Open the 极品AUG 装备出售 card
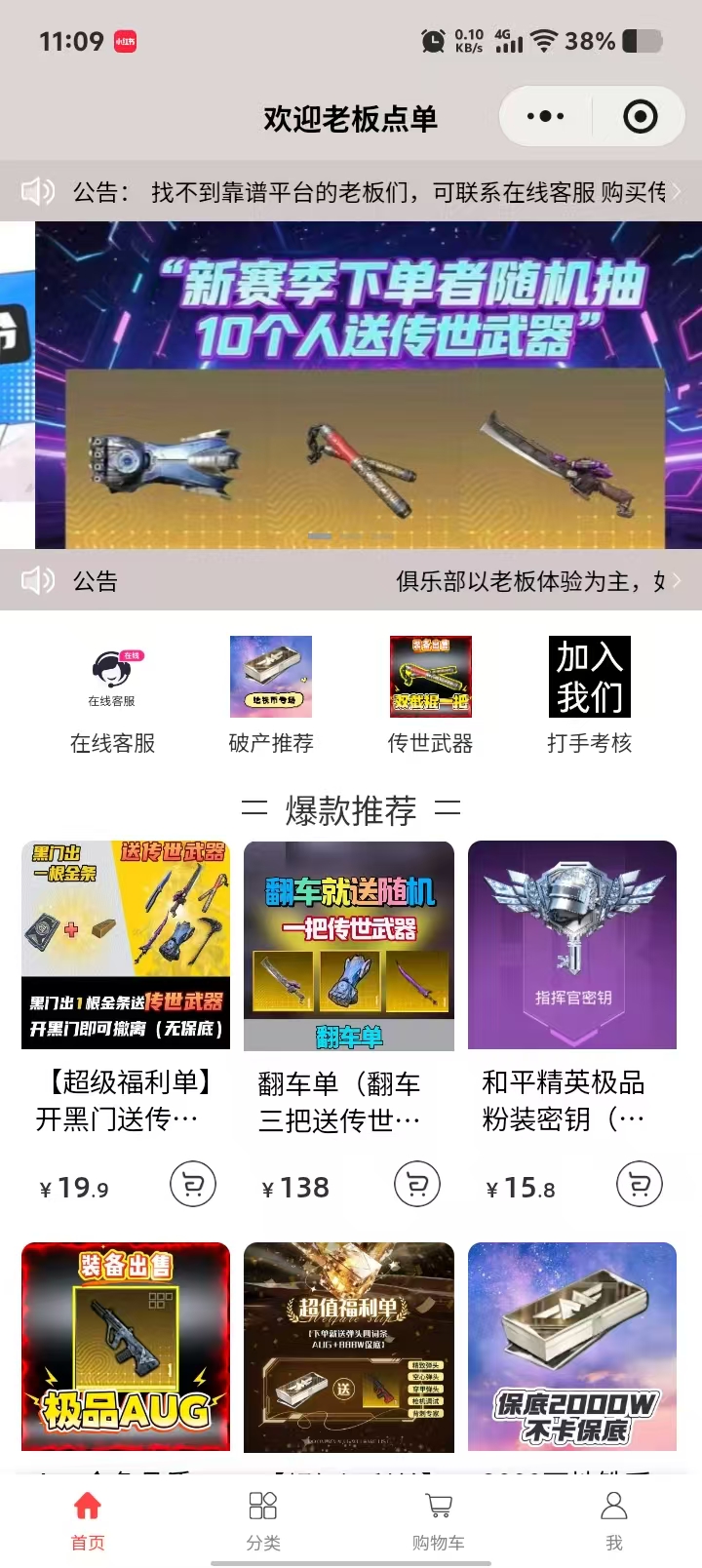Image resolution: width=702 pixels, height=1568 pixels. pyautogui.click(x=126, y=1346)
